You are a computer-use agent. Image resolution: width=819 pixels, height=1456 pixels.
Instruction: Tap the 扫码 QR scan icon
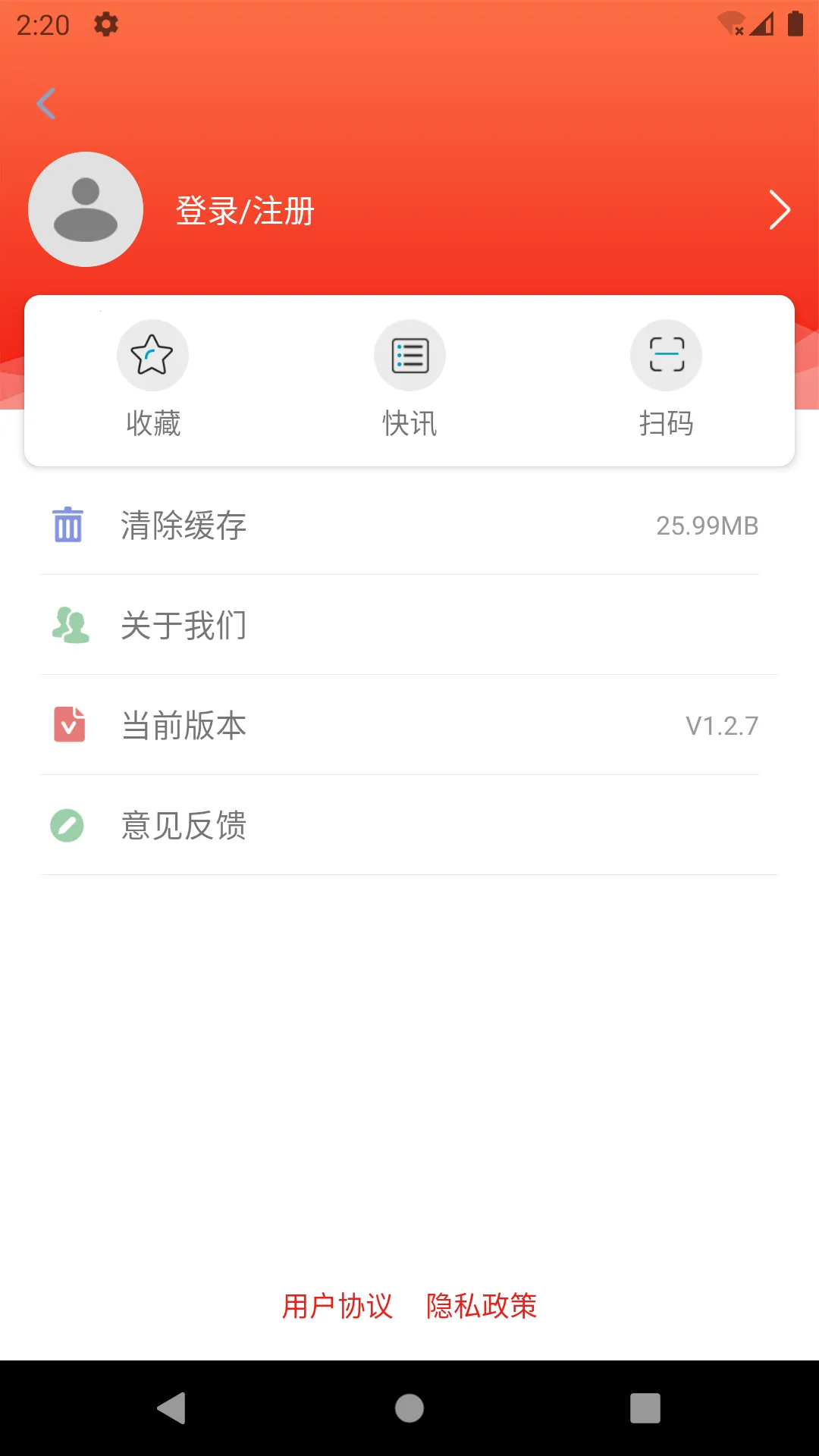point(666,354)
